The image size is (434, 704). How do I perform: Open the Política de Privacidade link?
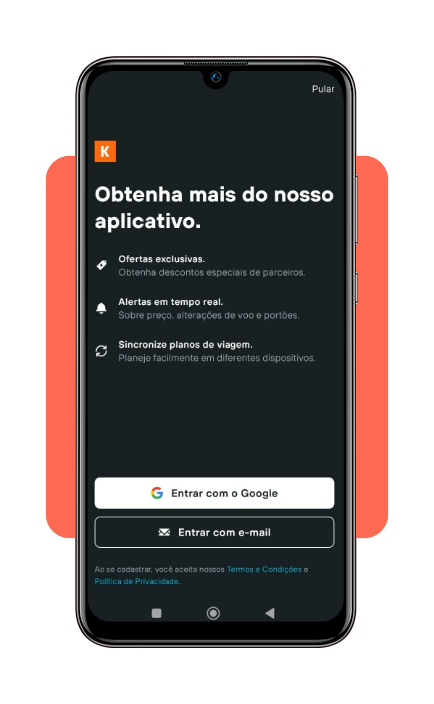[x=136, y=581]
